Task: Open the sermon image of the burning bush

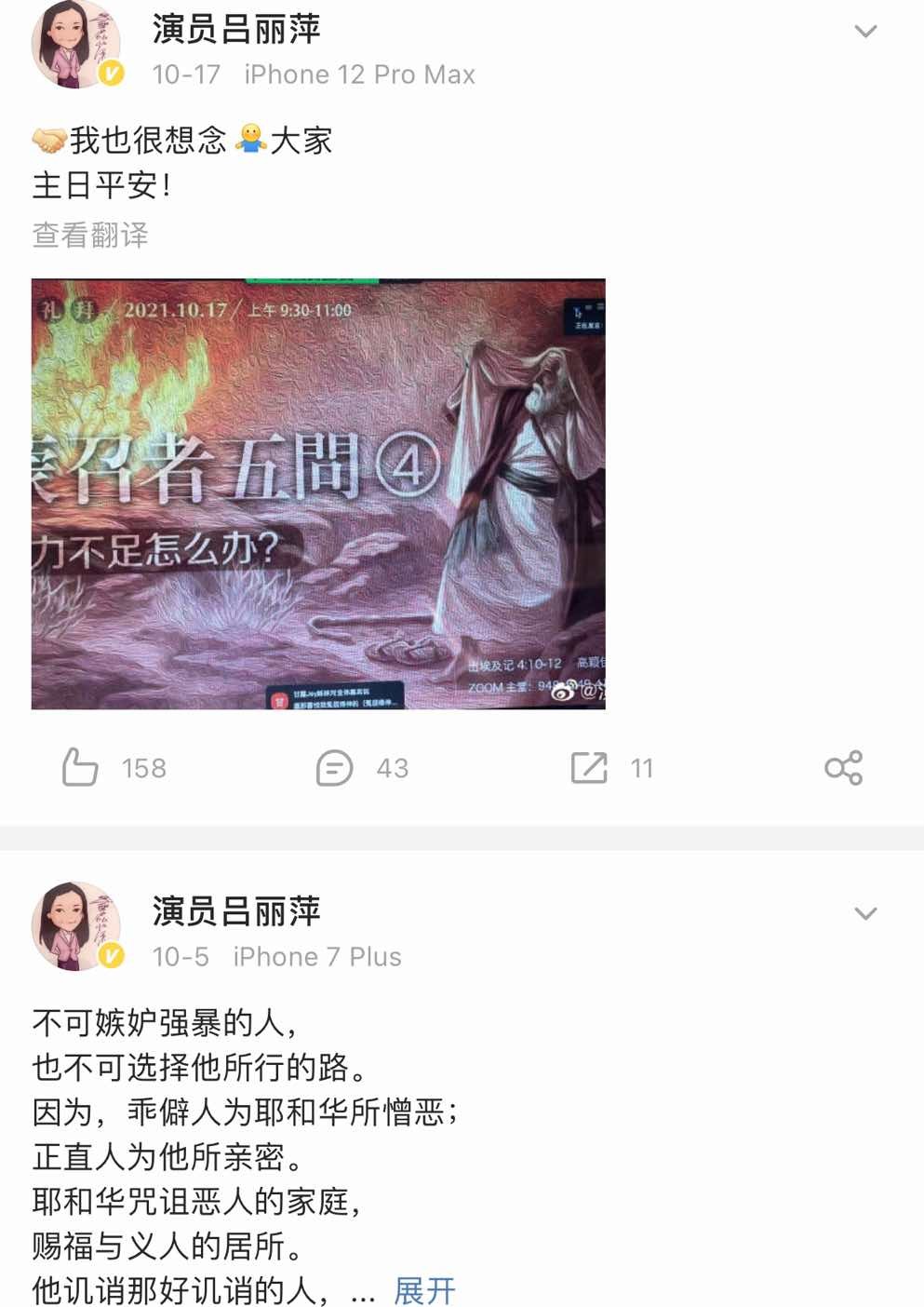Action: coord(318,495)
